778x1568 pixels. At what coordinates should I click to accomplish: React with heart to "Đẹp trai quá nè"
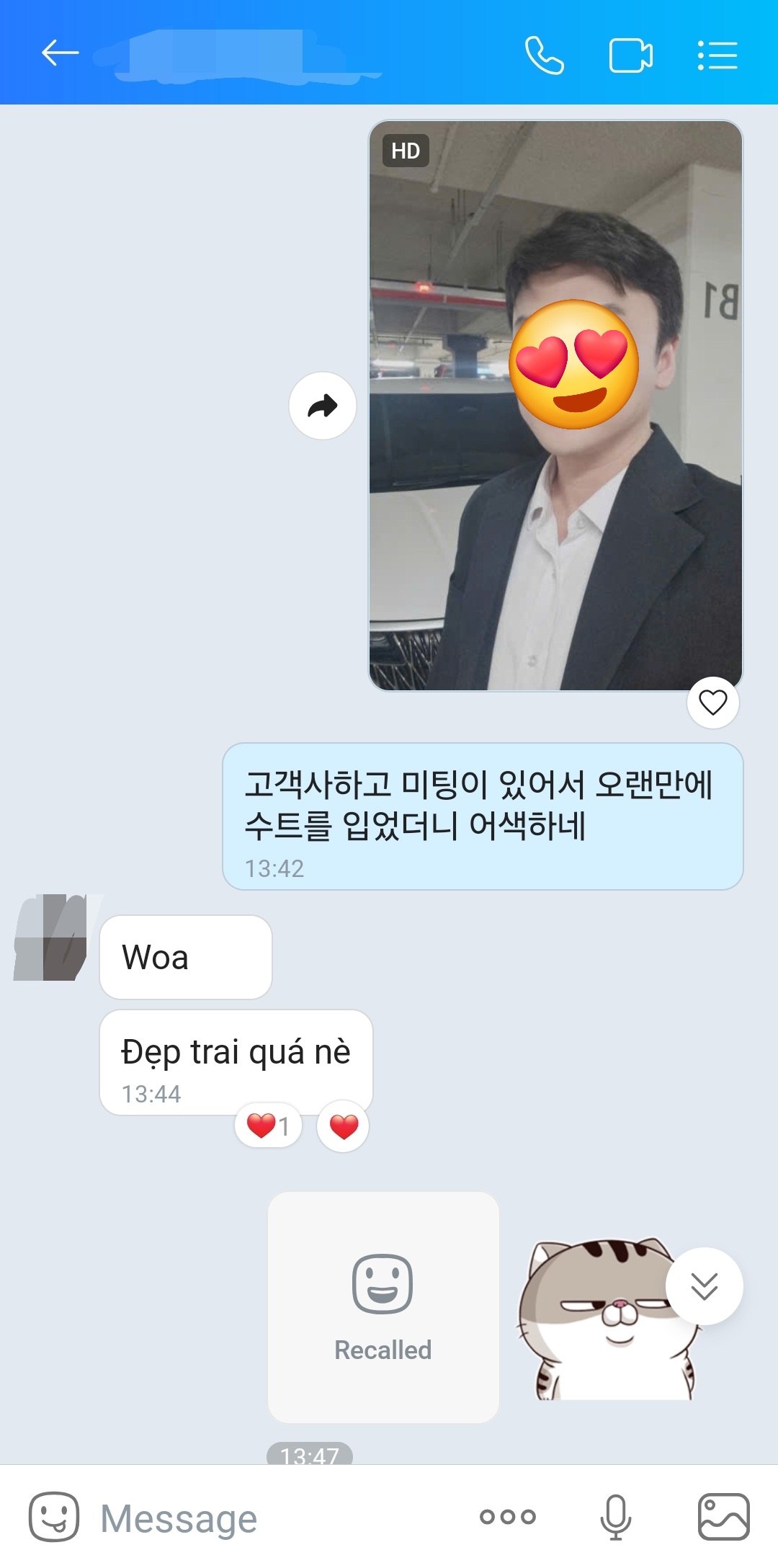[x=343, y=1126]
